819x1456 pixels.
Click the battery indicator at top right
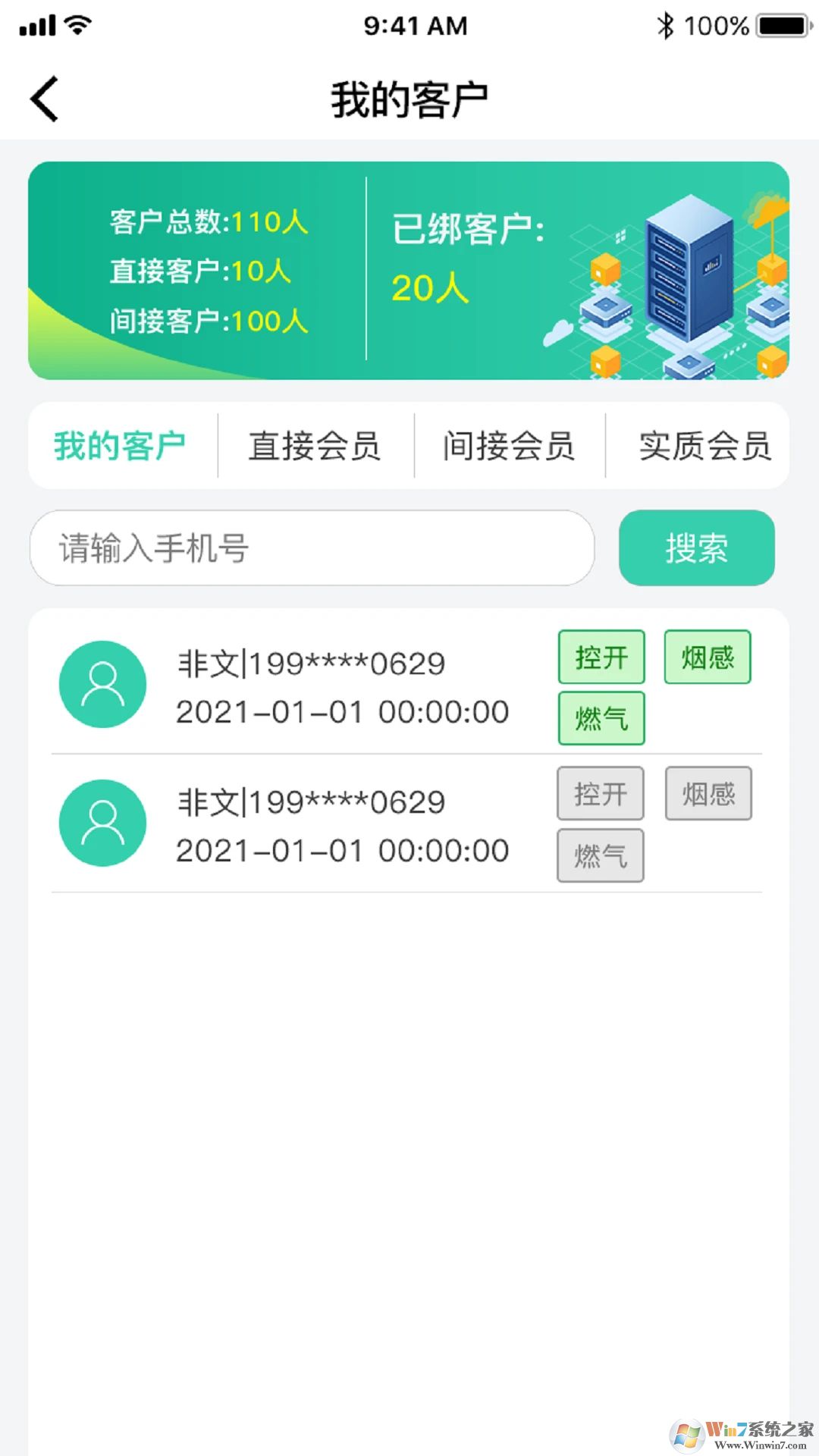pos(781,25)
